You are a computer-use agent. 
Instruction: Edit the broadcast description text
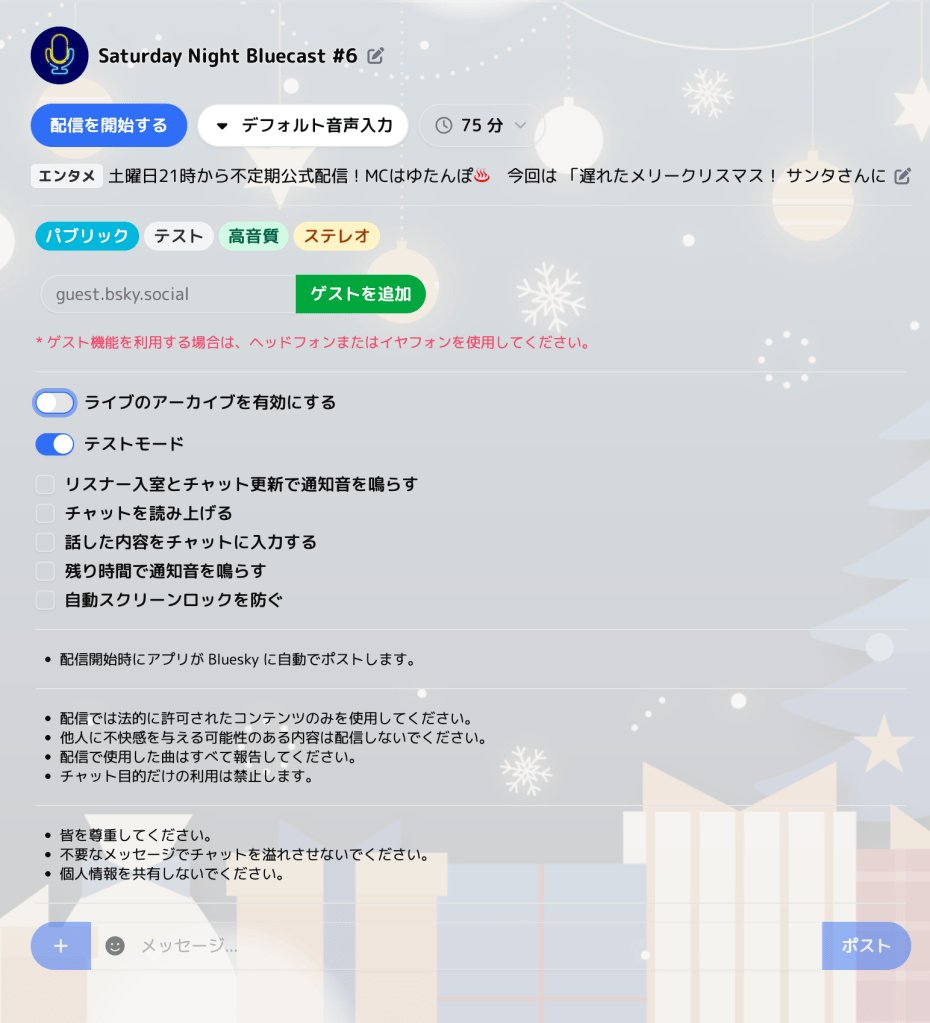pyautogui.click(x=902, y=177)
